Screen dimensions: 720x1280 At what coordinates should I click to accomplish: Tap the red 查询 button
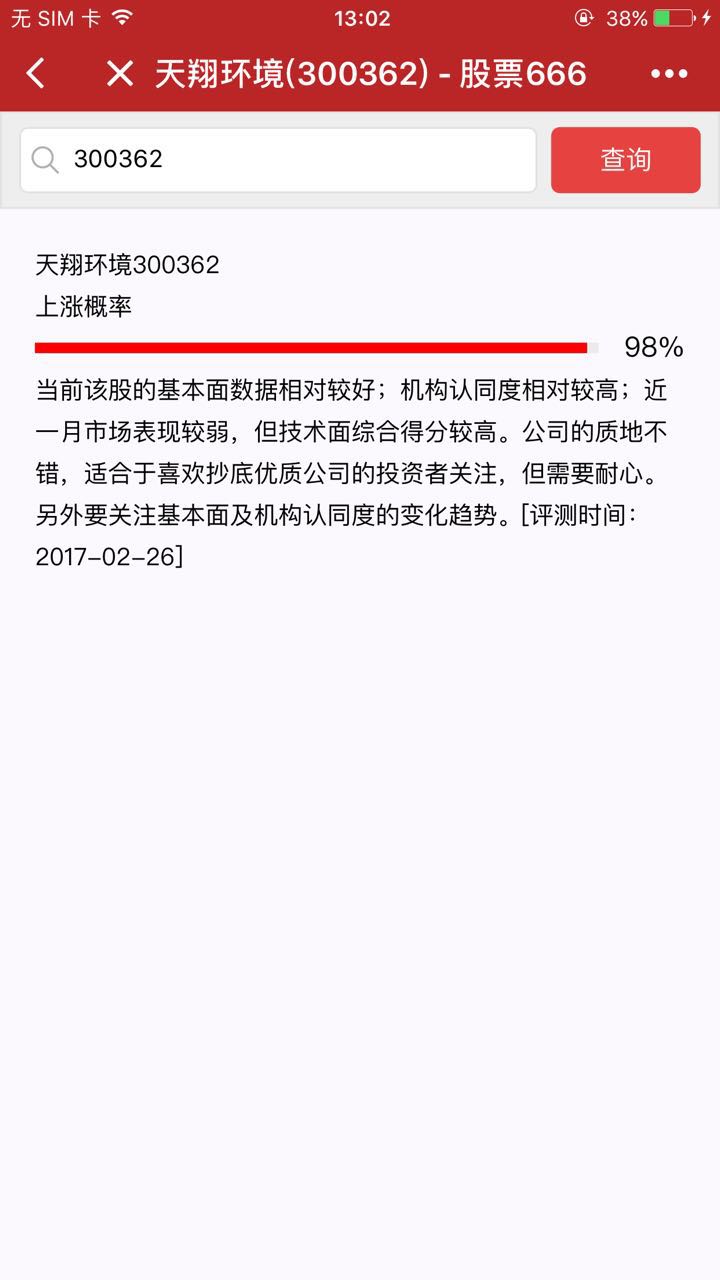coord(625,160)
